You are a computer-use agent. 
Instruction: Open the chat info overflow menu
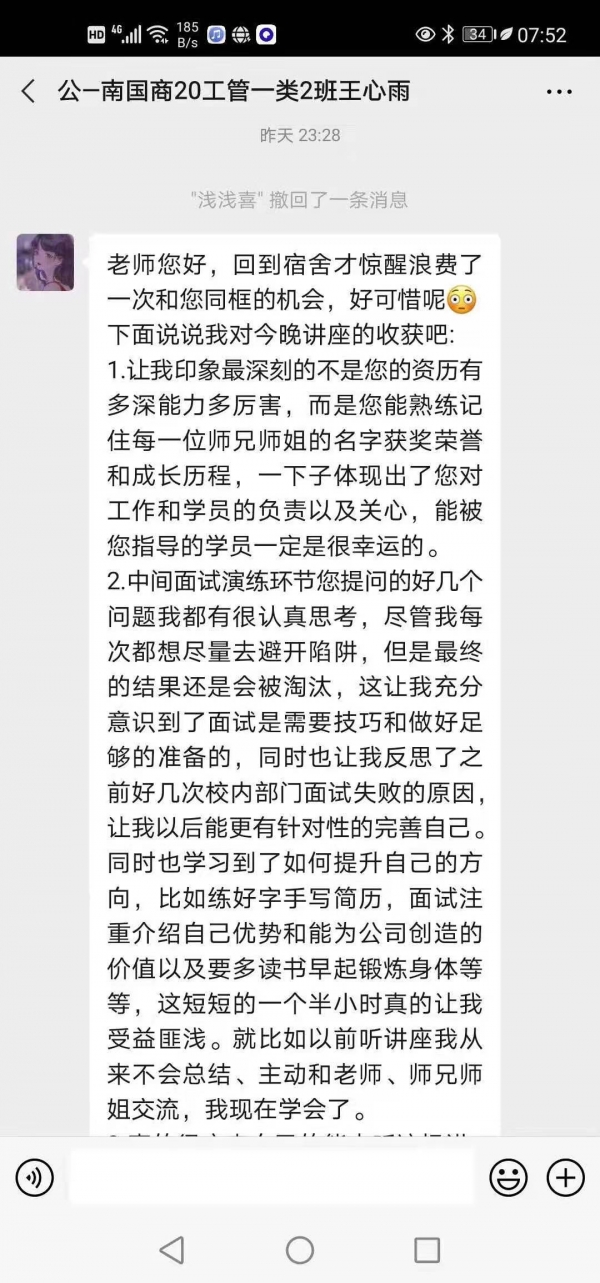(559, 92)
